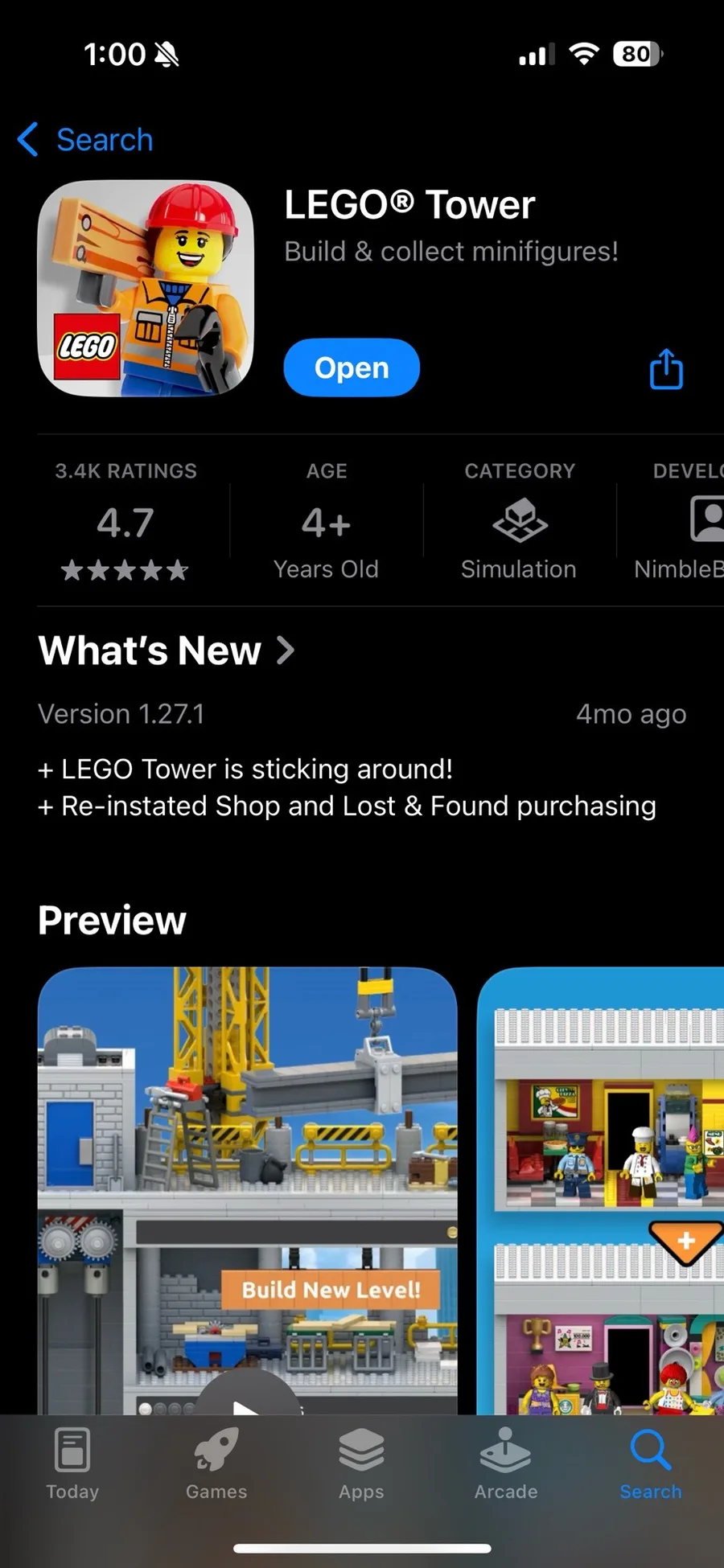
Task: Open the LEGO Tower app
Action: tap(352, 367)
